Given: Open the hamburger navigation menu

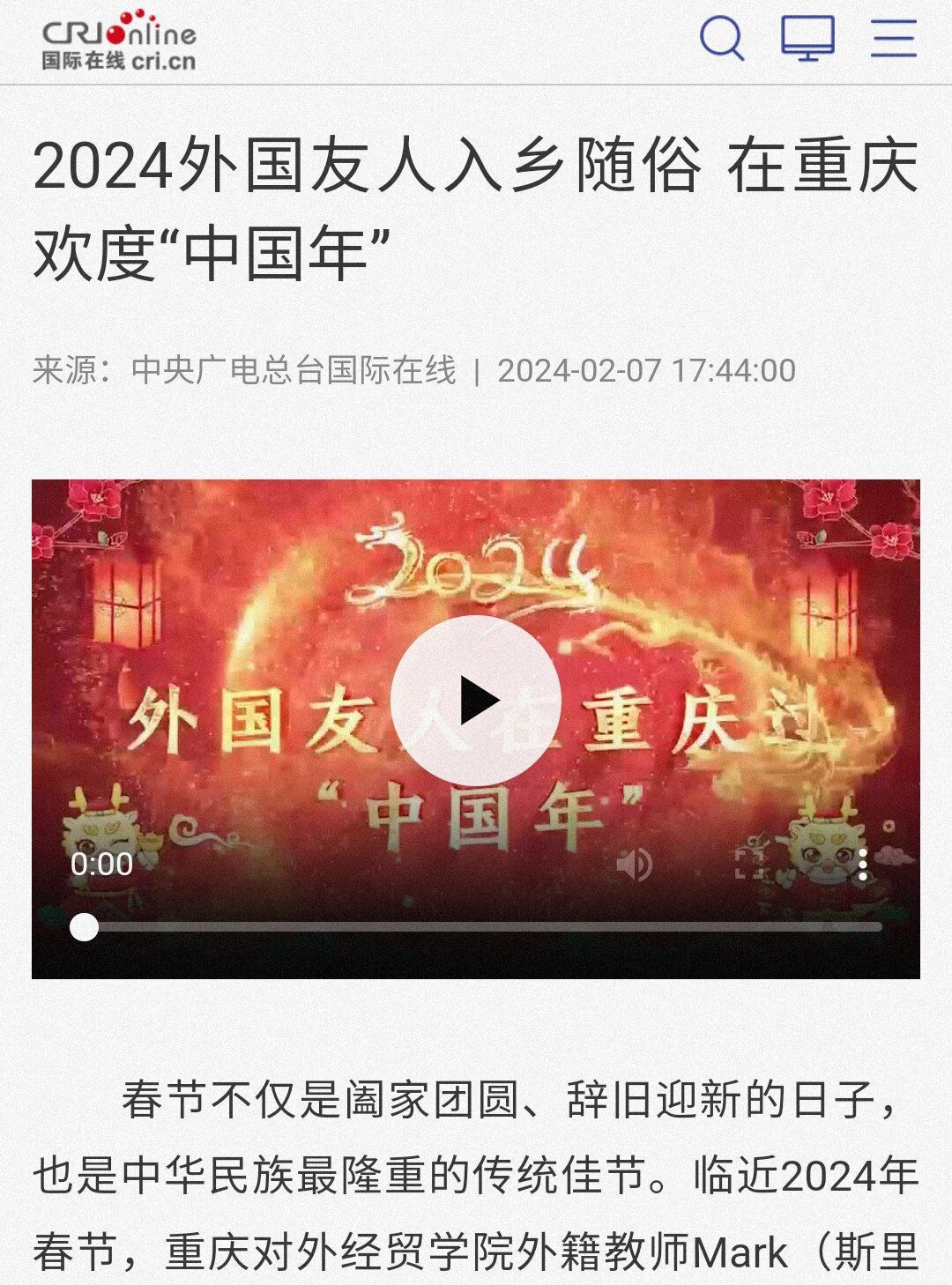Looking at the screenshot, I should click(x=893, y=40).
